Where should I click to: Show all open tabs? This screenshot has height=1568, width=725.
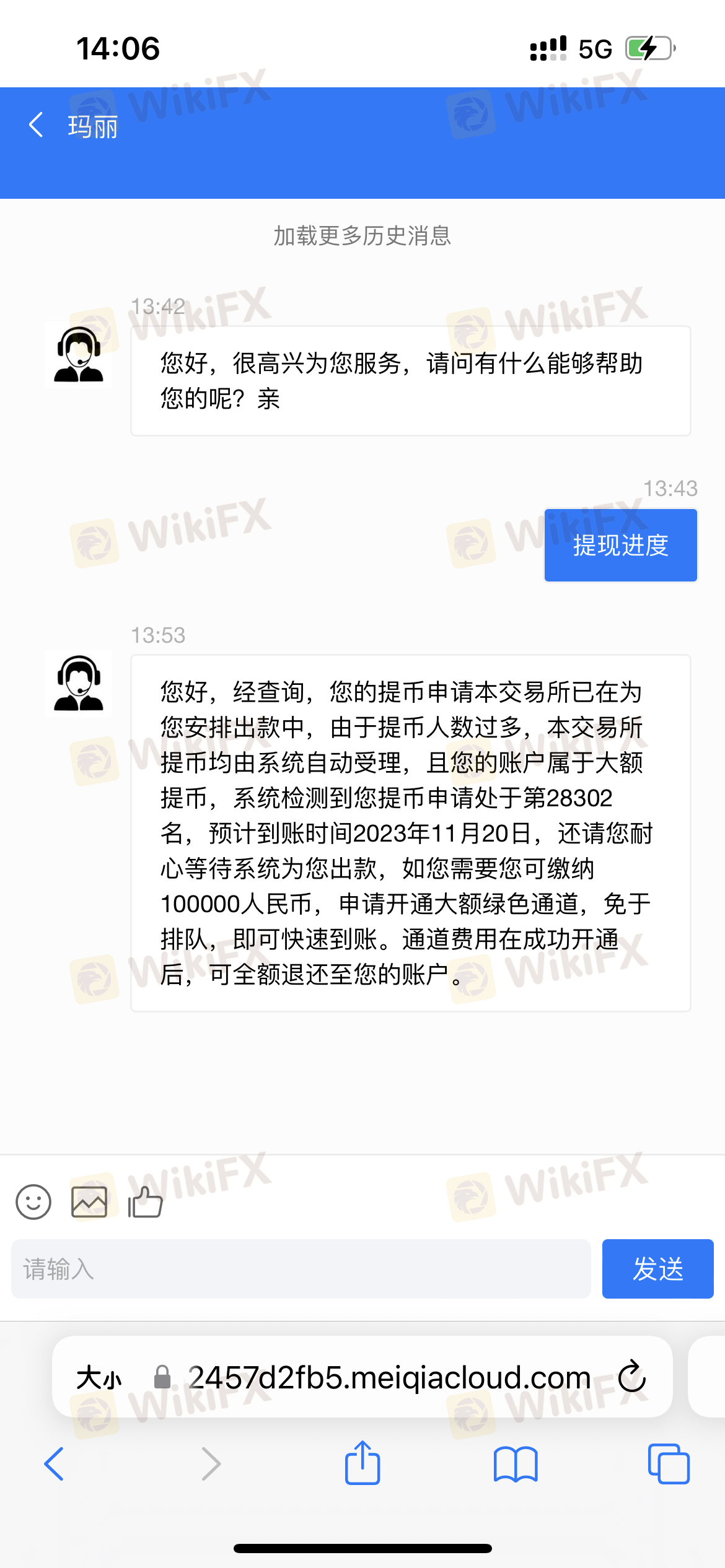(x=669, y=1464)
